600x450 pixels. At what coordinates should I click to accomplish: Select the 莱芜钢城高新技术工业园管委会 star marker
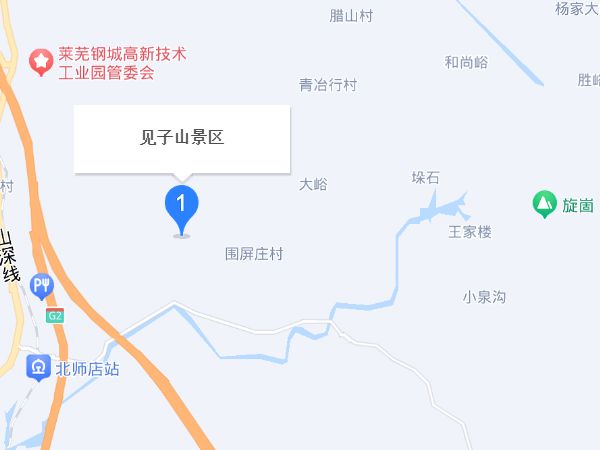point(41,63)
